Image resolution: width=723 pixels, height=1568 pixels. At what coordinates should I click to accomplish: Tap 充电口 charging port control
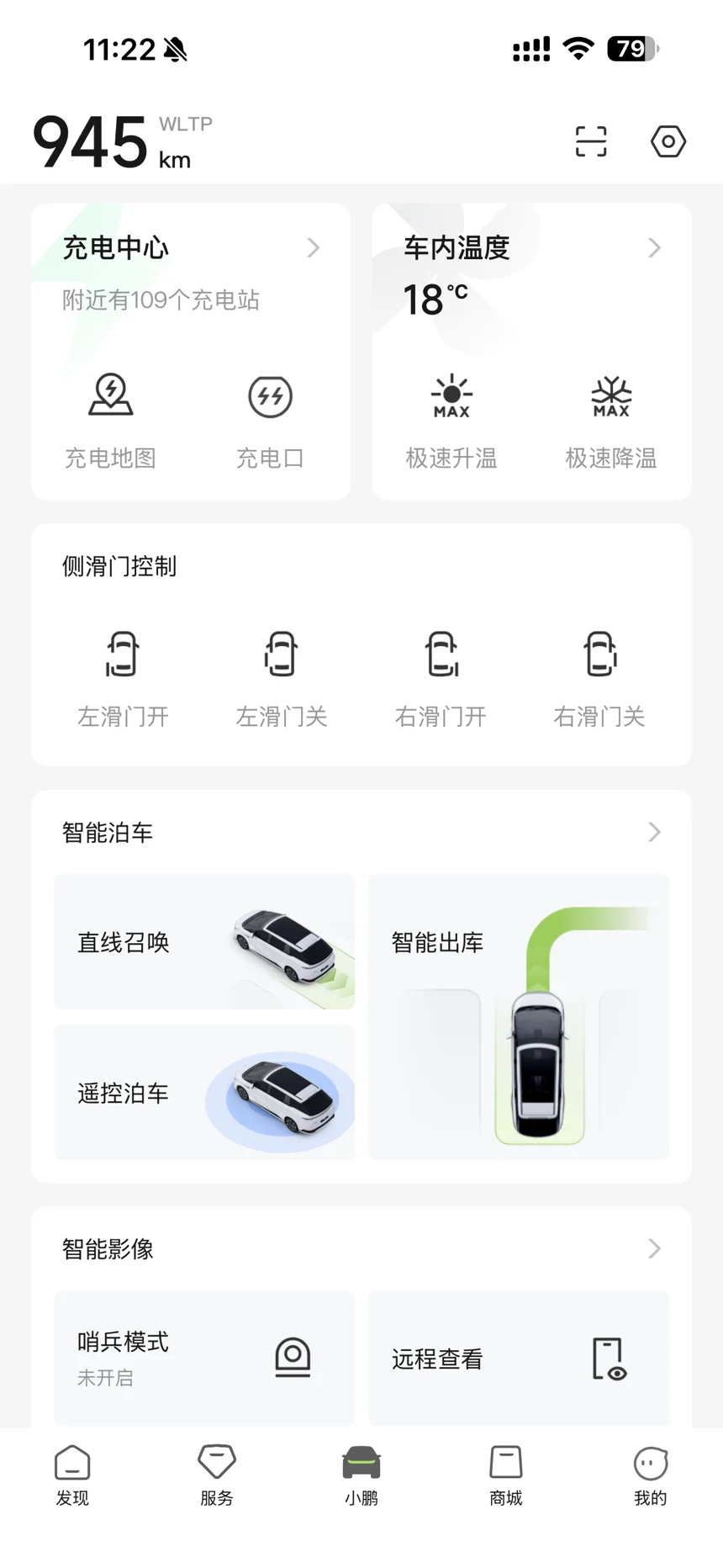pyautogui.click(x=270, y=419)
